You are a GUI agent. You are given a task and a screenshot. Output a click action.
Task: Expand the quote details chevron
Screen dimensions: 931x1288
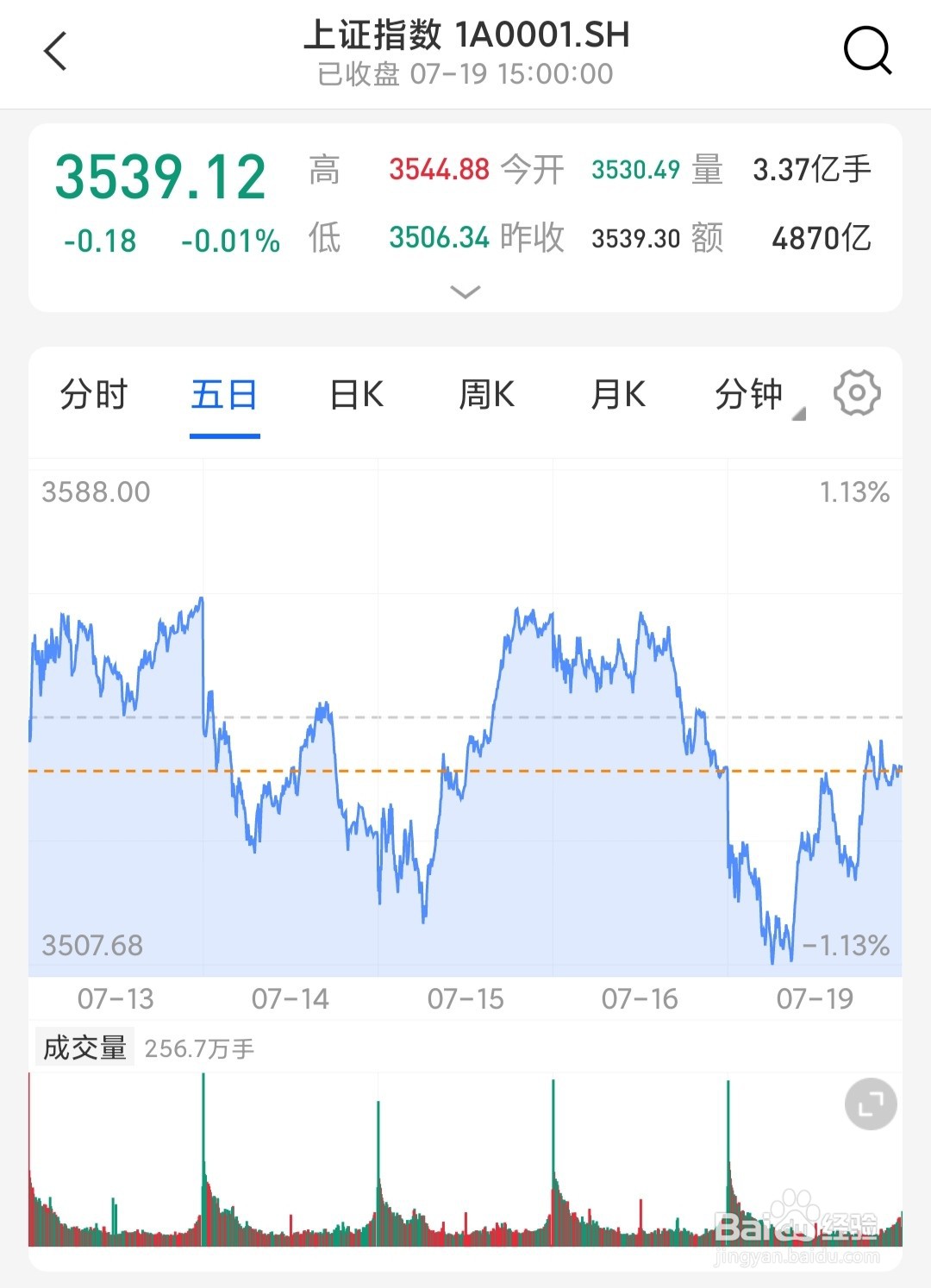(x=465, y=292)
